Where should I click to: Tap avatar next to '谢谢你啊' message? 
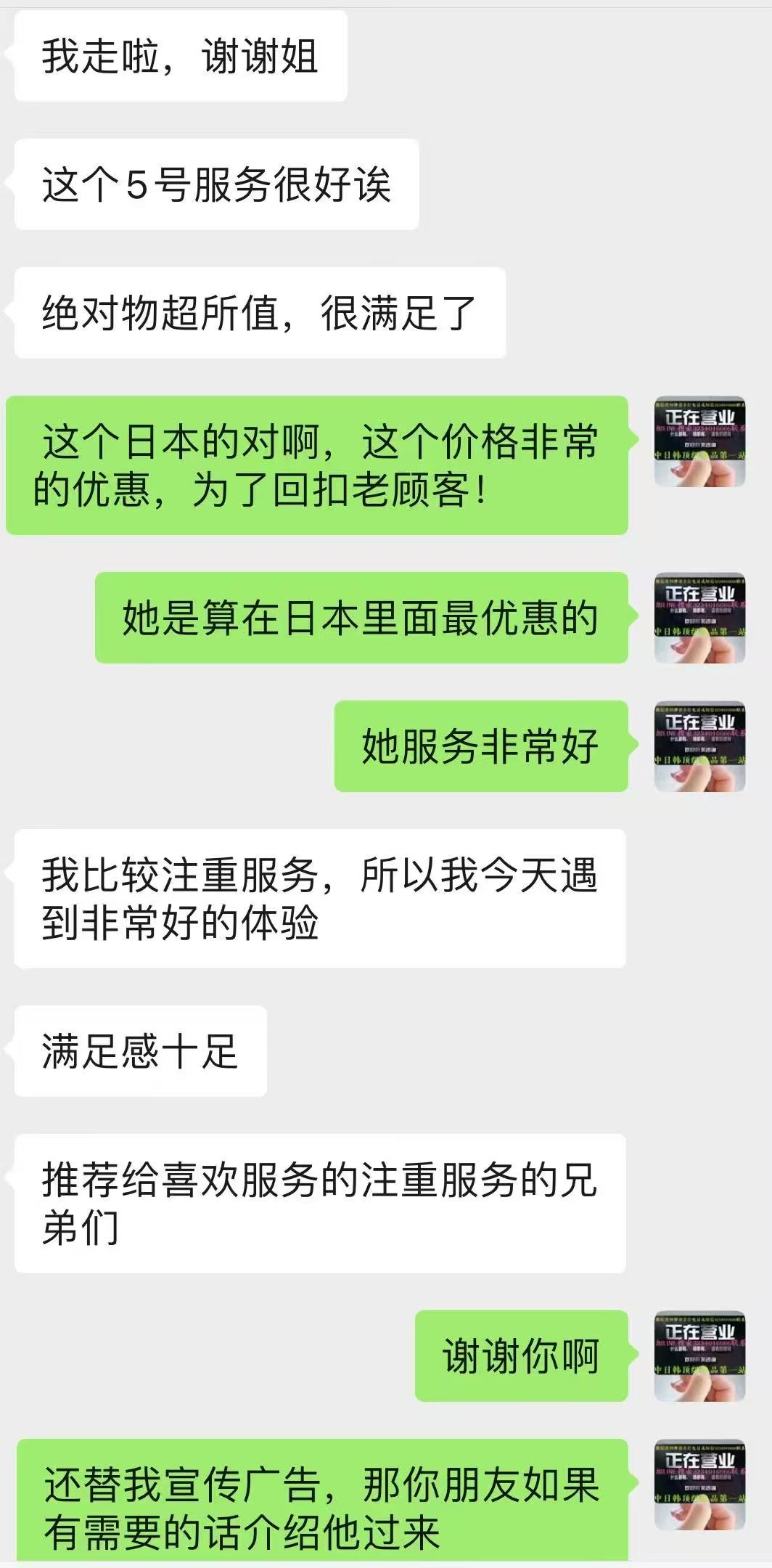point(699,1356)
